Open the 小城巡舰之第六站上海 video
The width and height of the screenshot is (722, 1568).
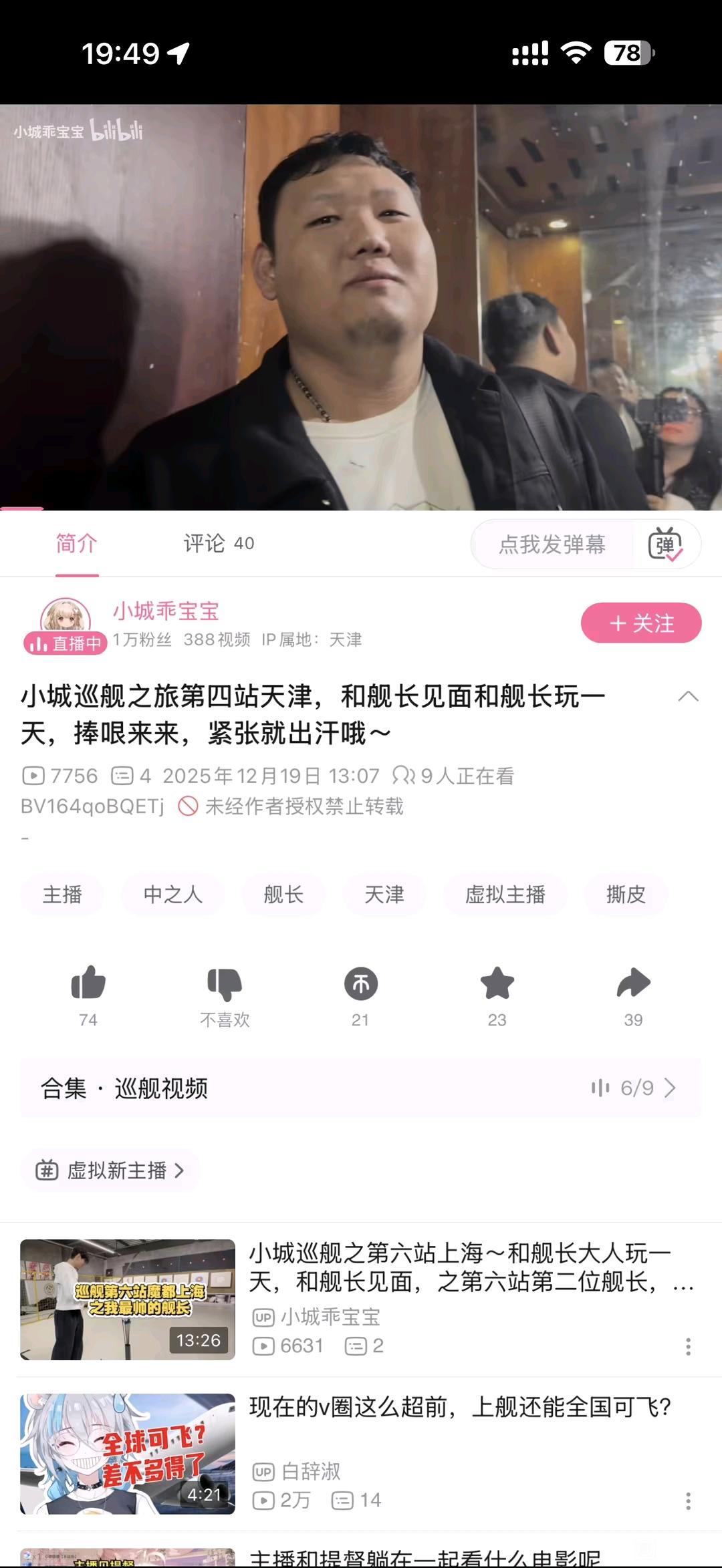[x=360, y=1299]
